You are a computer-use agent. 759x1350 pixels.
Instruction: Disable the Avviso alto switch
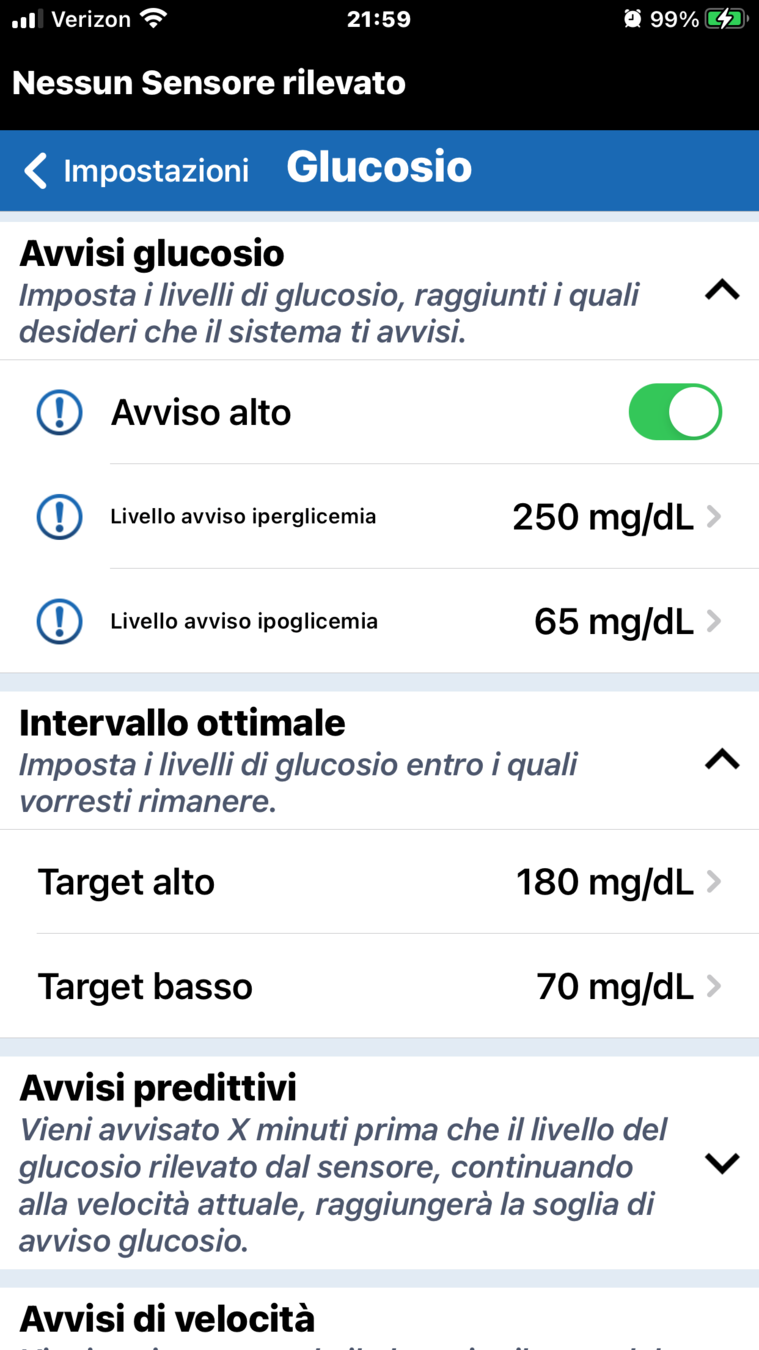point(675,412)
